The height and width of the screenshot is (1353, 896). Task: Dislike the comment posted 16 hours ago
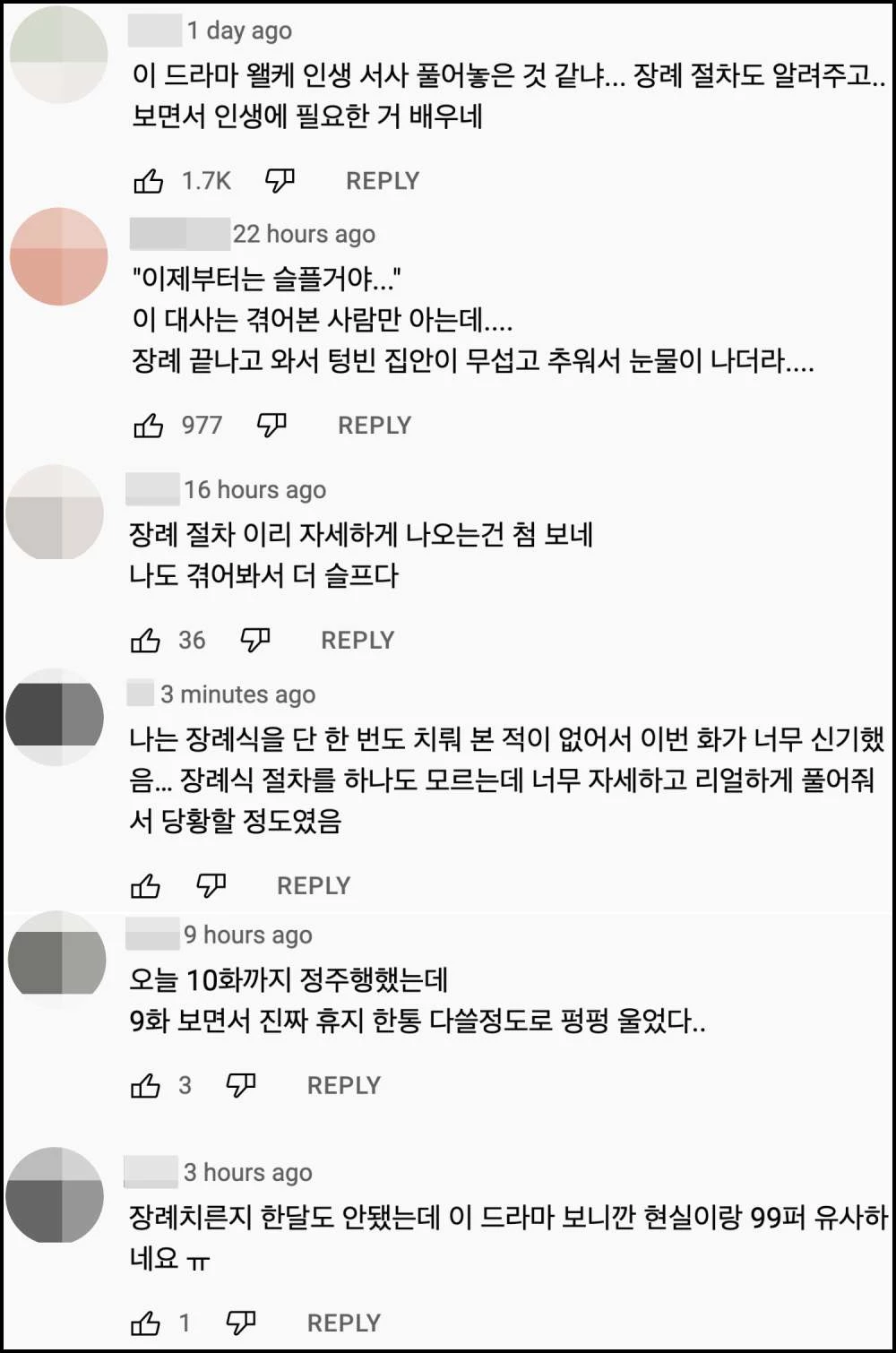(255, 641)
